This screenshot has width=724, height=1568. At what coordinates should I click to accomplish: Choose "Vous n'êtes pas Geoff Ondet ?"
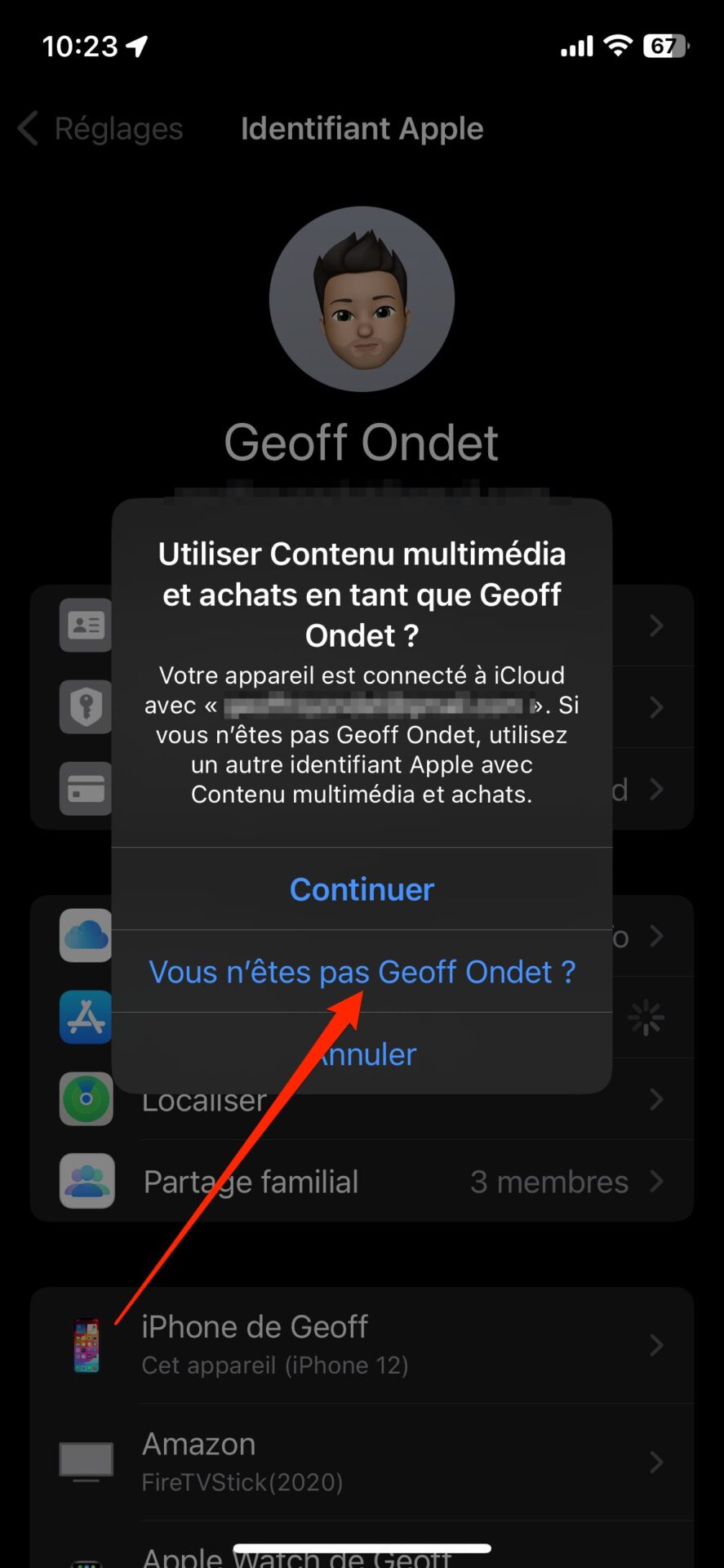pyautogui.click(x=362, y=972)
